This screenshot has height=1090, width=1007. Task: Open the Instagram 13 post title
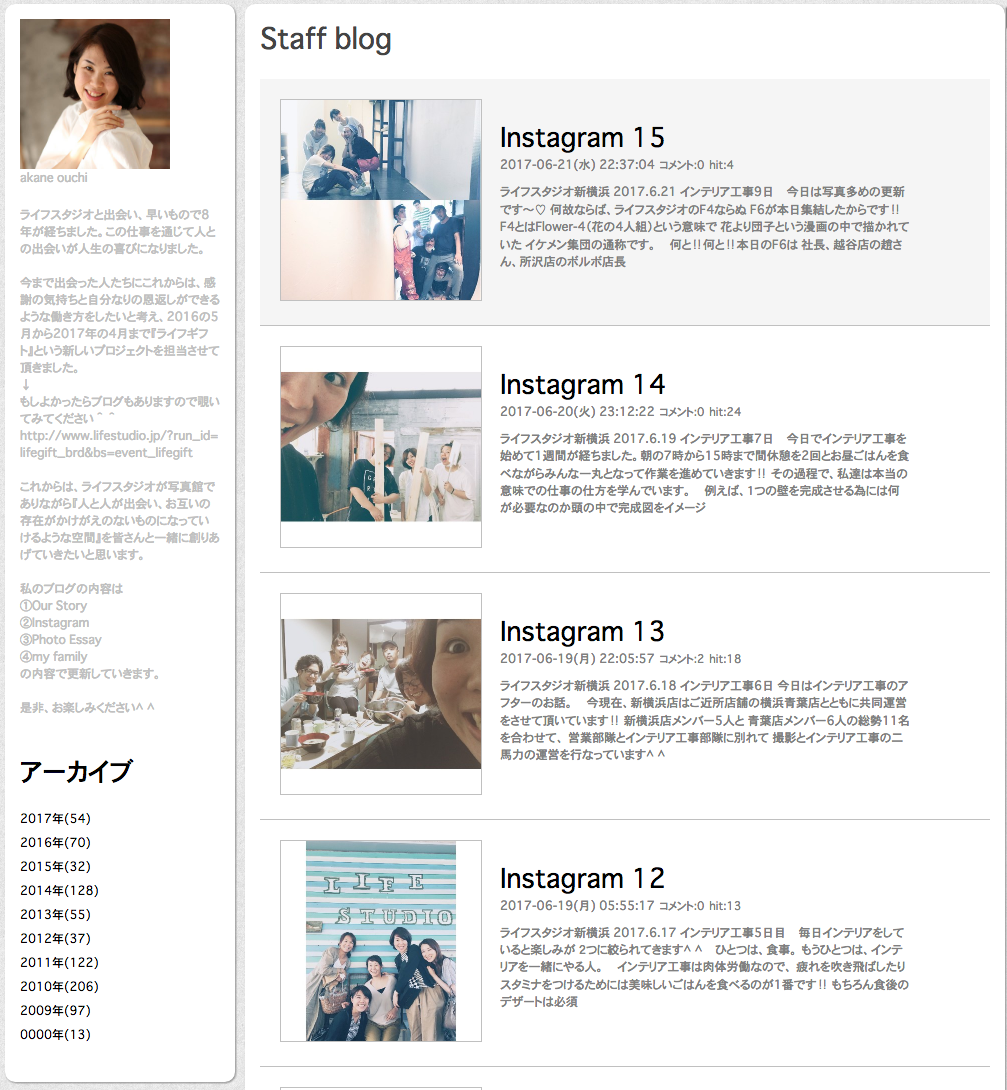582,632
